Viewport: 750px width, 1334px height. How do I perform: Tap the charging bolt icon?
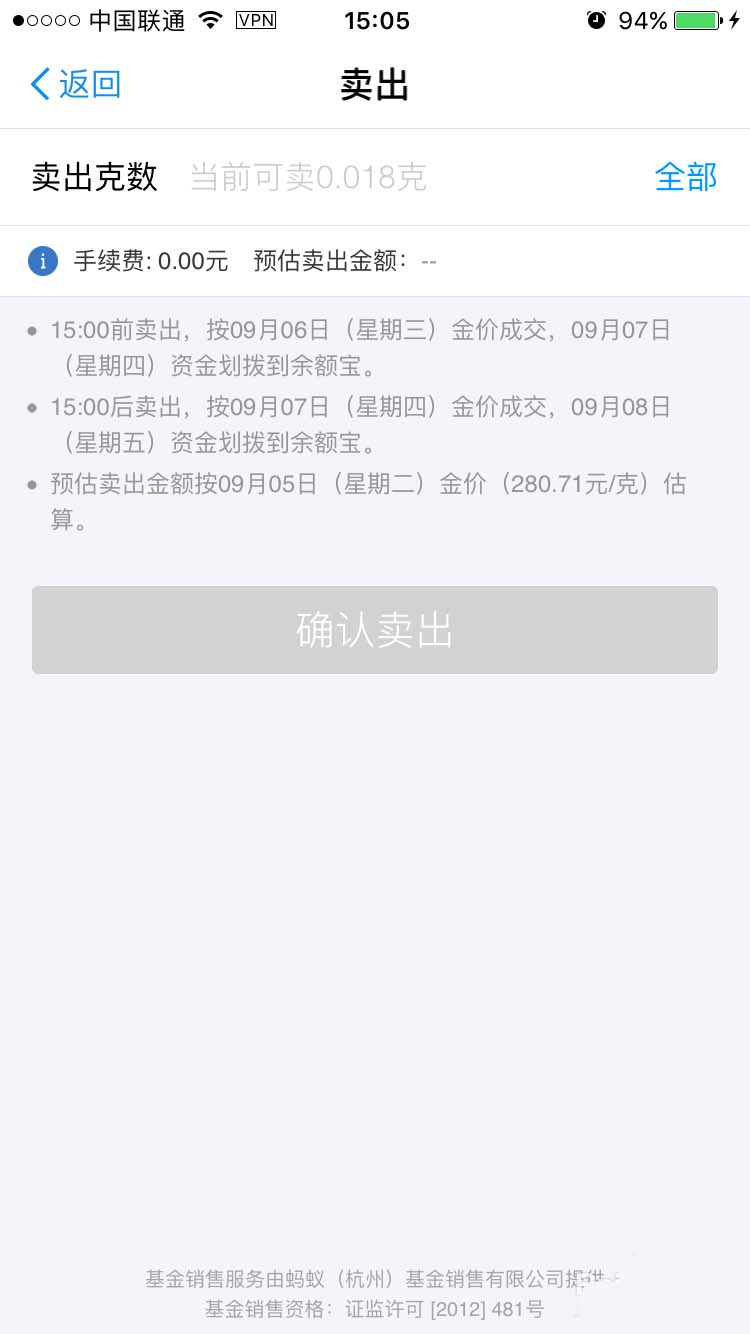(x=736, y=19)
